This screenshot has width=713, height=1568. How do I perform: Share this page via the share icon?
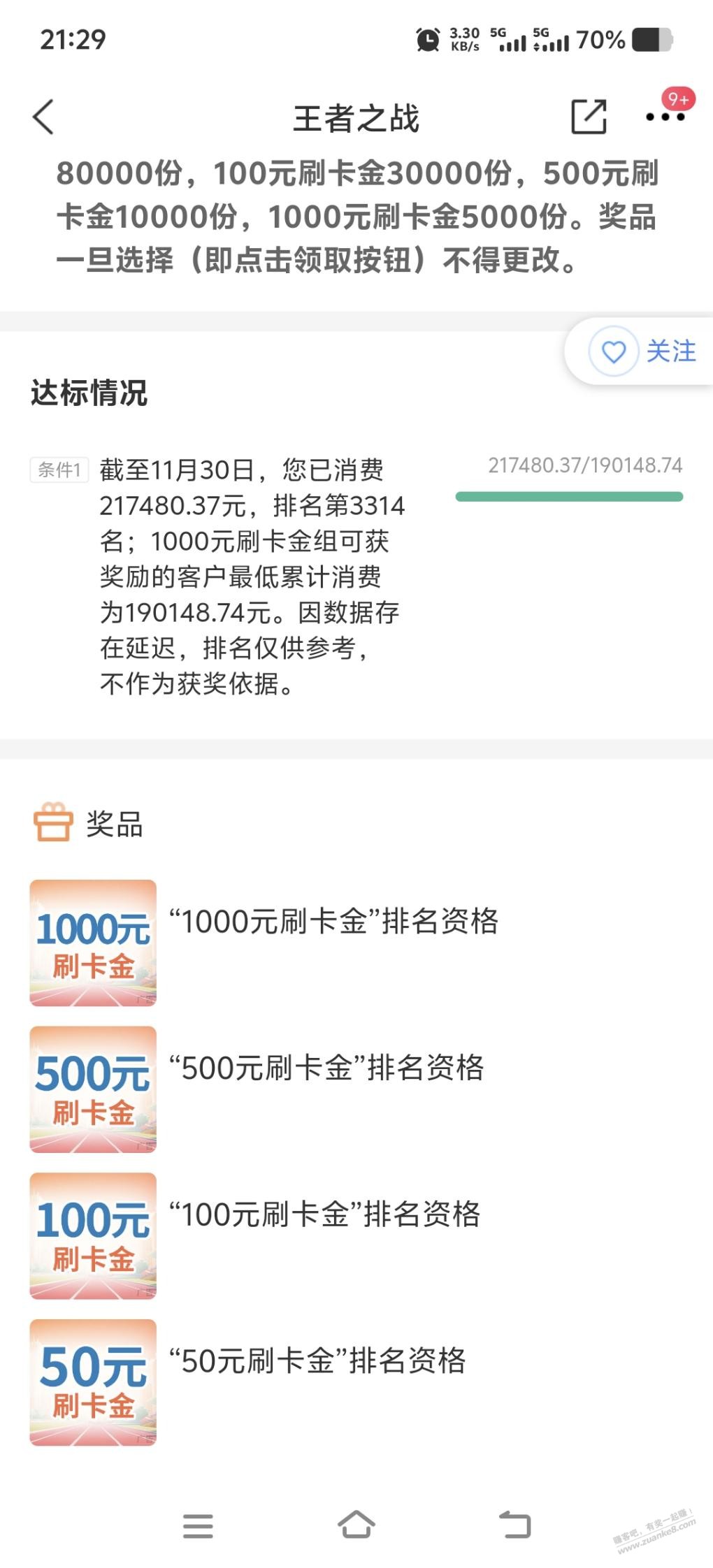pos(589,117)
